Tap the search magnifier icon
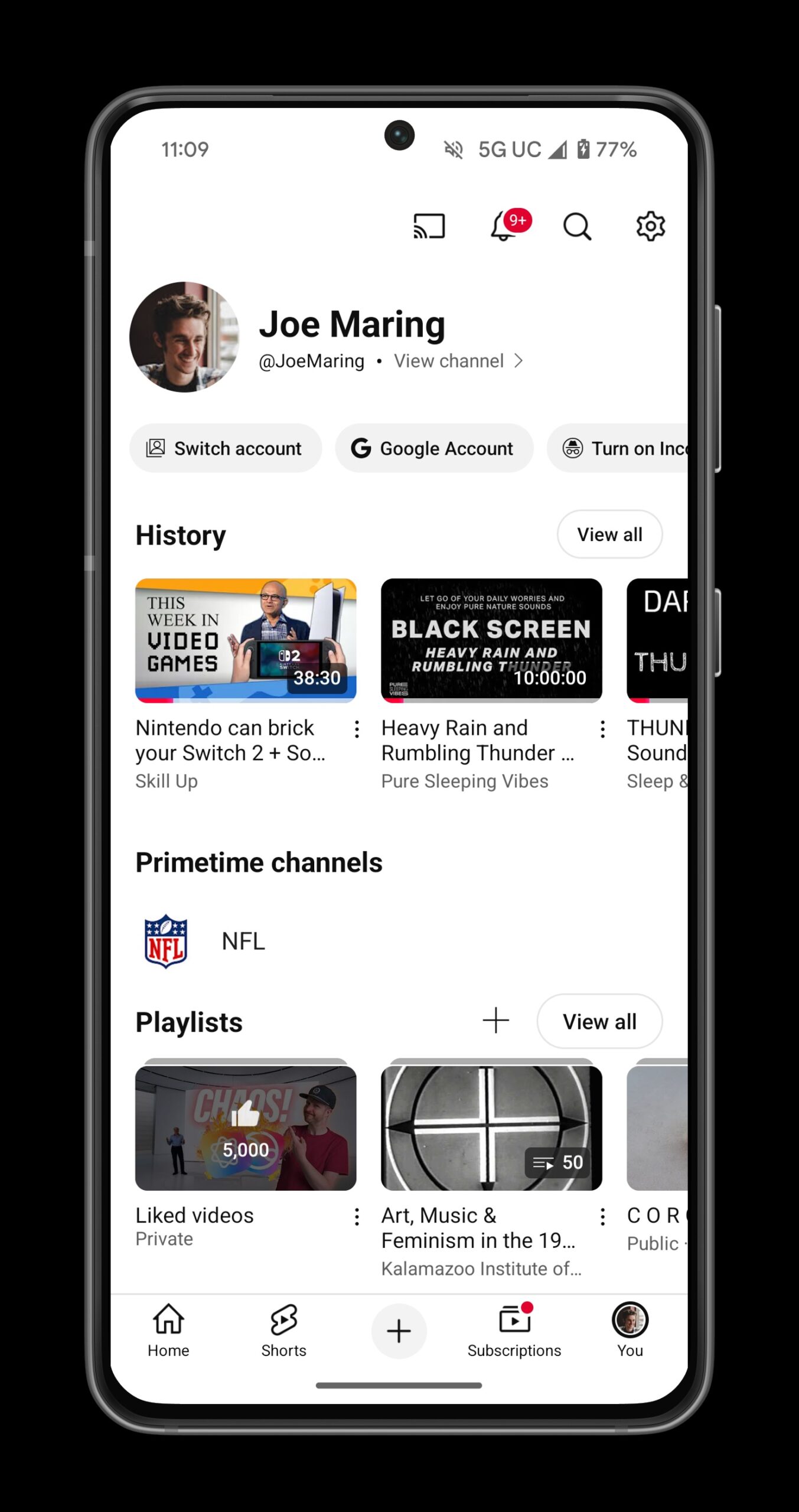The height and width of the screenshot is (1512, 799). tap(577, 226)
